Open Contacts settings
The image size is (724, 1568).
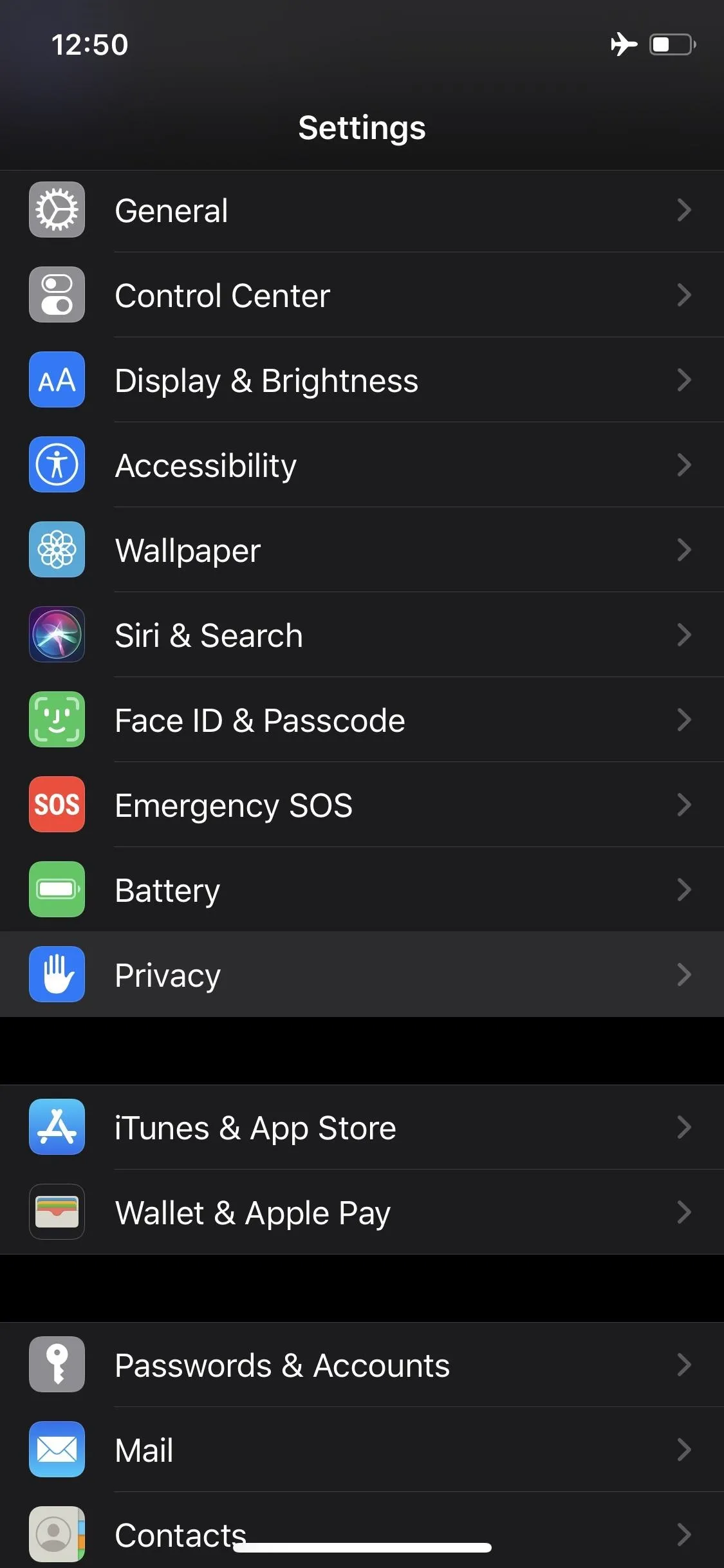point(362,1531)
